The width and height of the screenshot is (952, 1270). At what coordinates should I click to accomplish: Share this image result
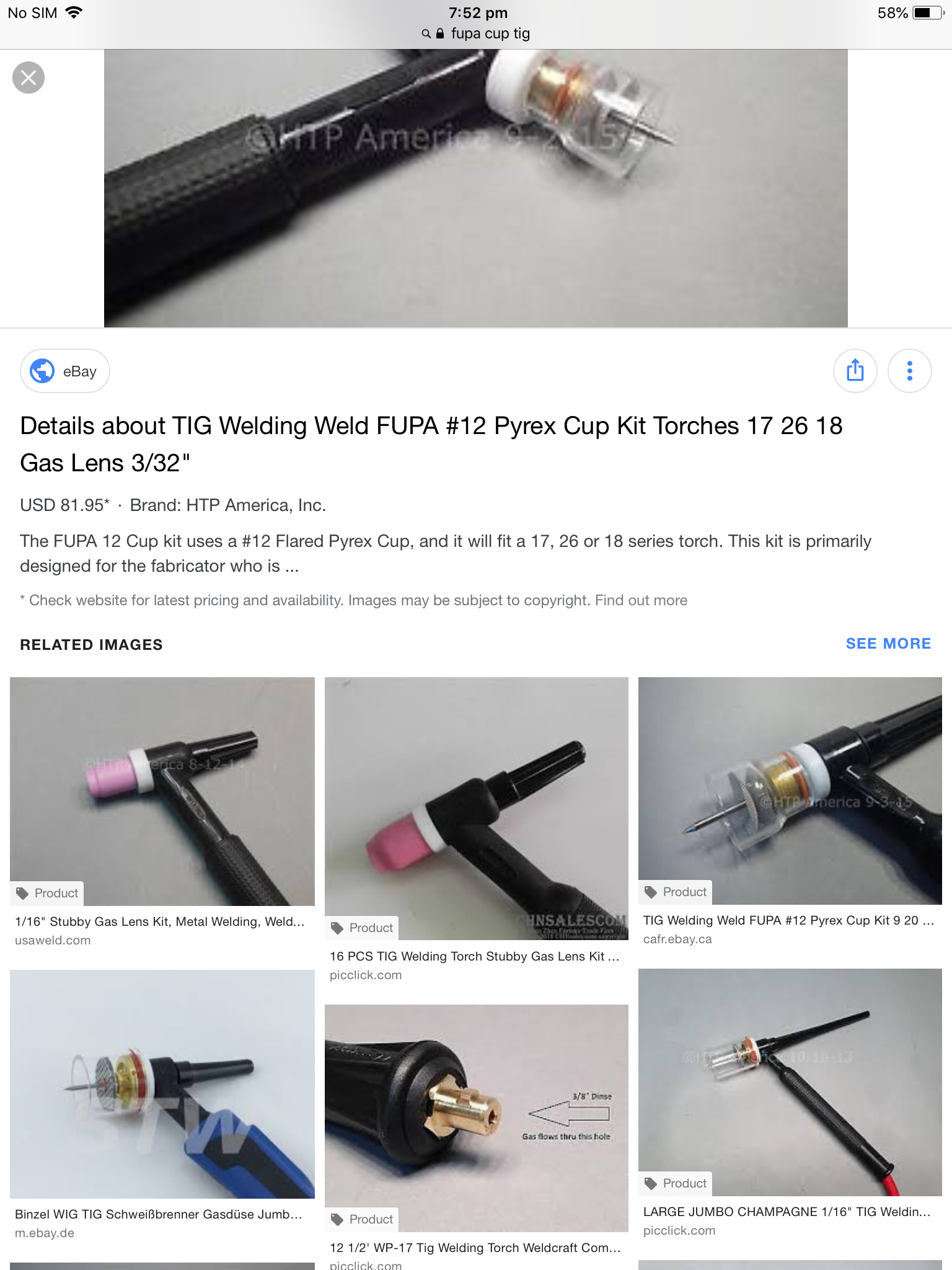[x=855, y=371]
